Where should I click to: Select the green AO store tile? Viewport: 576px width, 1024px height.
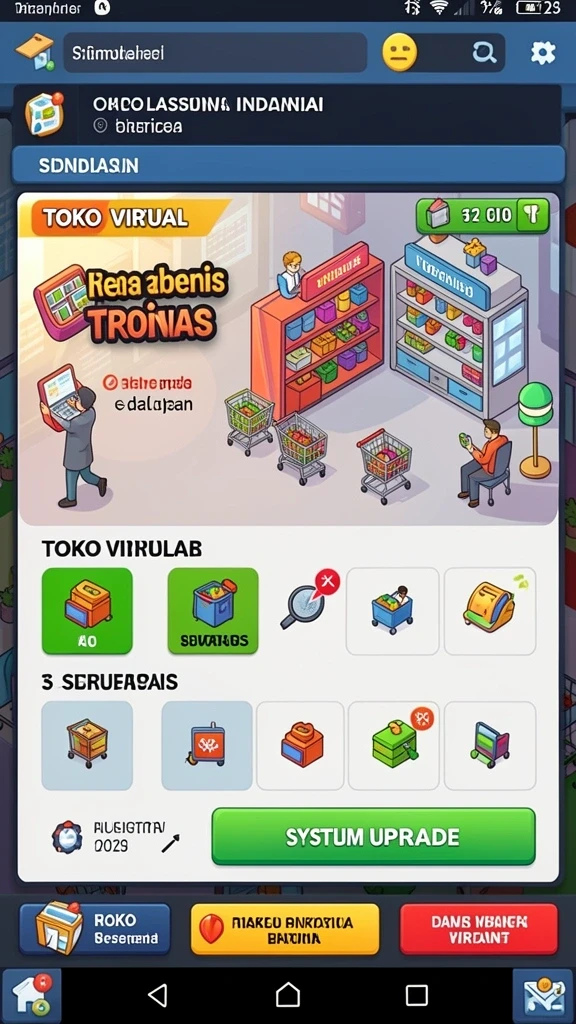[87, 611]
